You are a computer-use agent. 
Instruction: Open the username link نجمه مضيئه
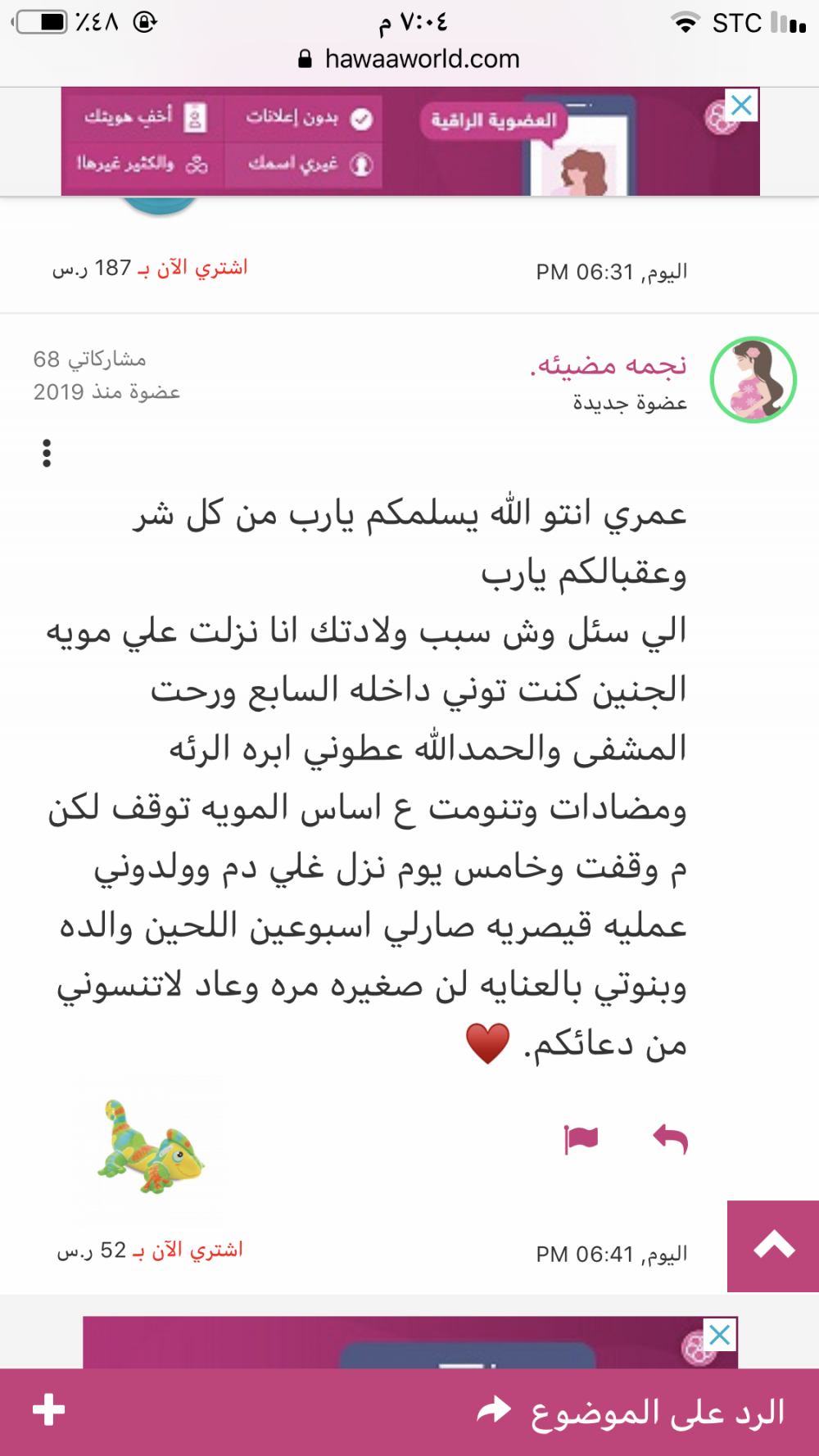(609, 364)
